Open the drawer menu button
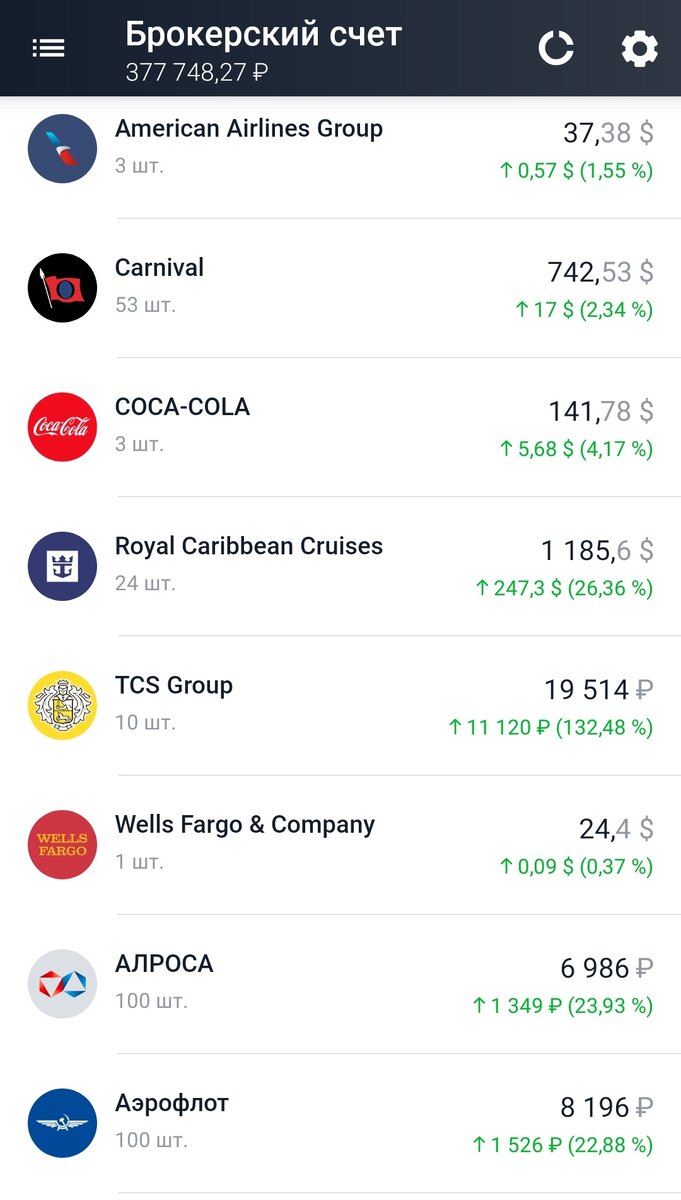Image resolution: width=681 pixels, height=1200 pixels. point(48,48)
